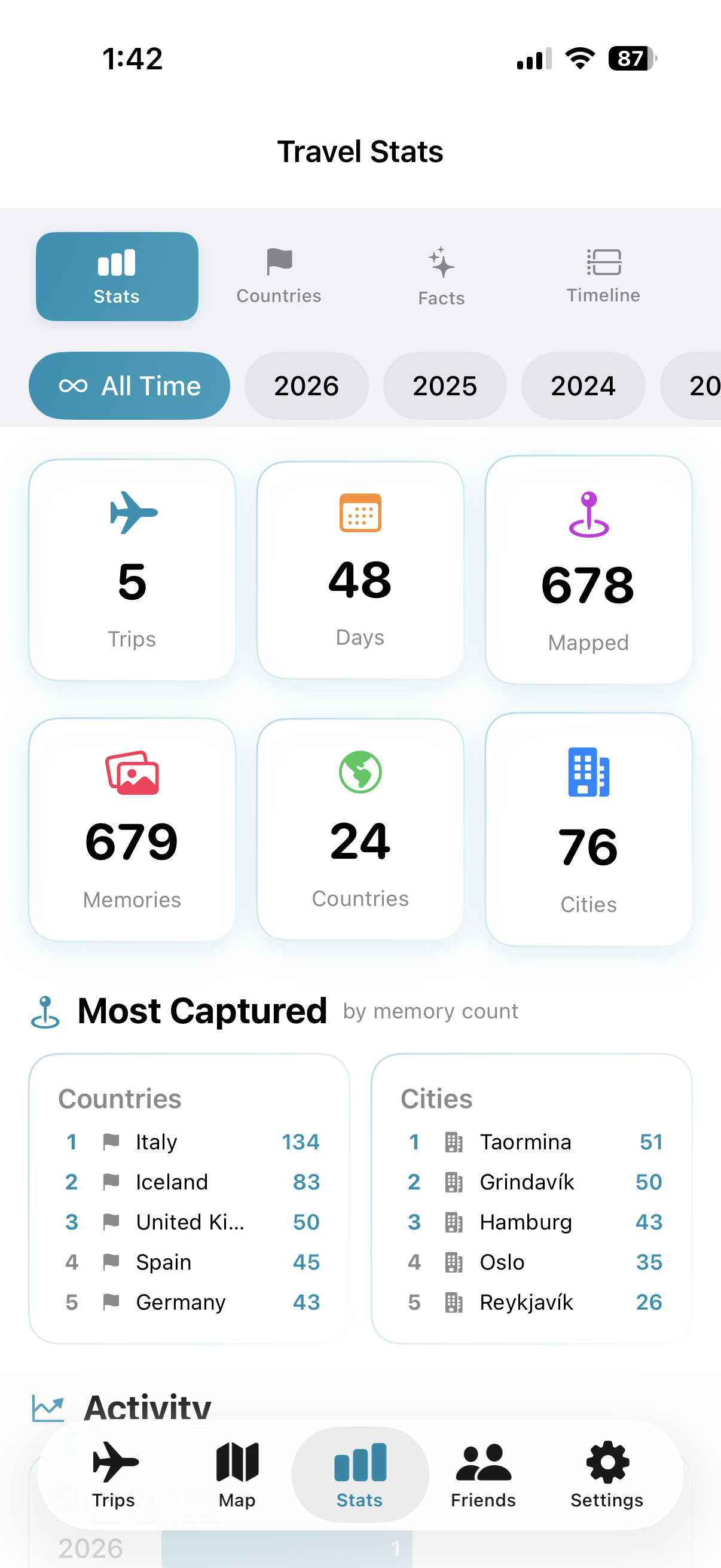Tap the photos icon on Memories card
Image resolution: width=721 pixels, height=1568 pixels.
tap(132, 773)
